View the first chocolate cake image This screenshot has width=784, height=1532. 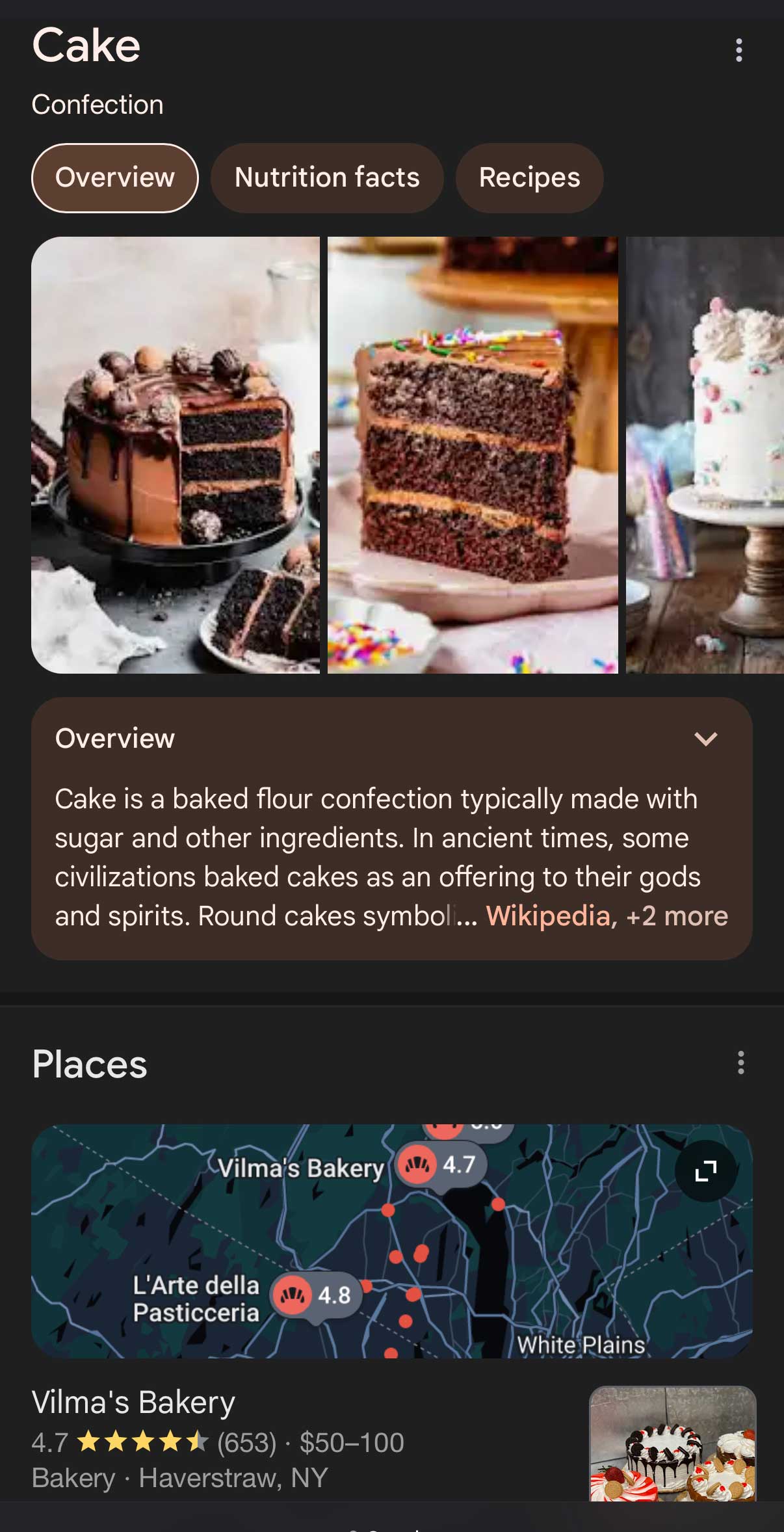(176, 455)
